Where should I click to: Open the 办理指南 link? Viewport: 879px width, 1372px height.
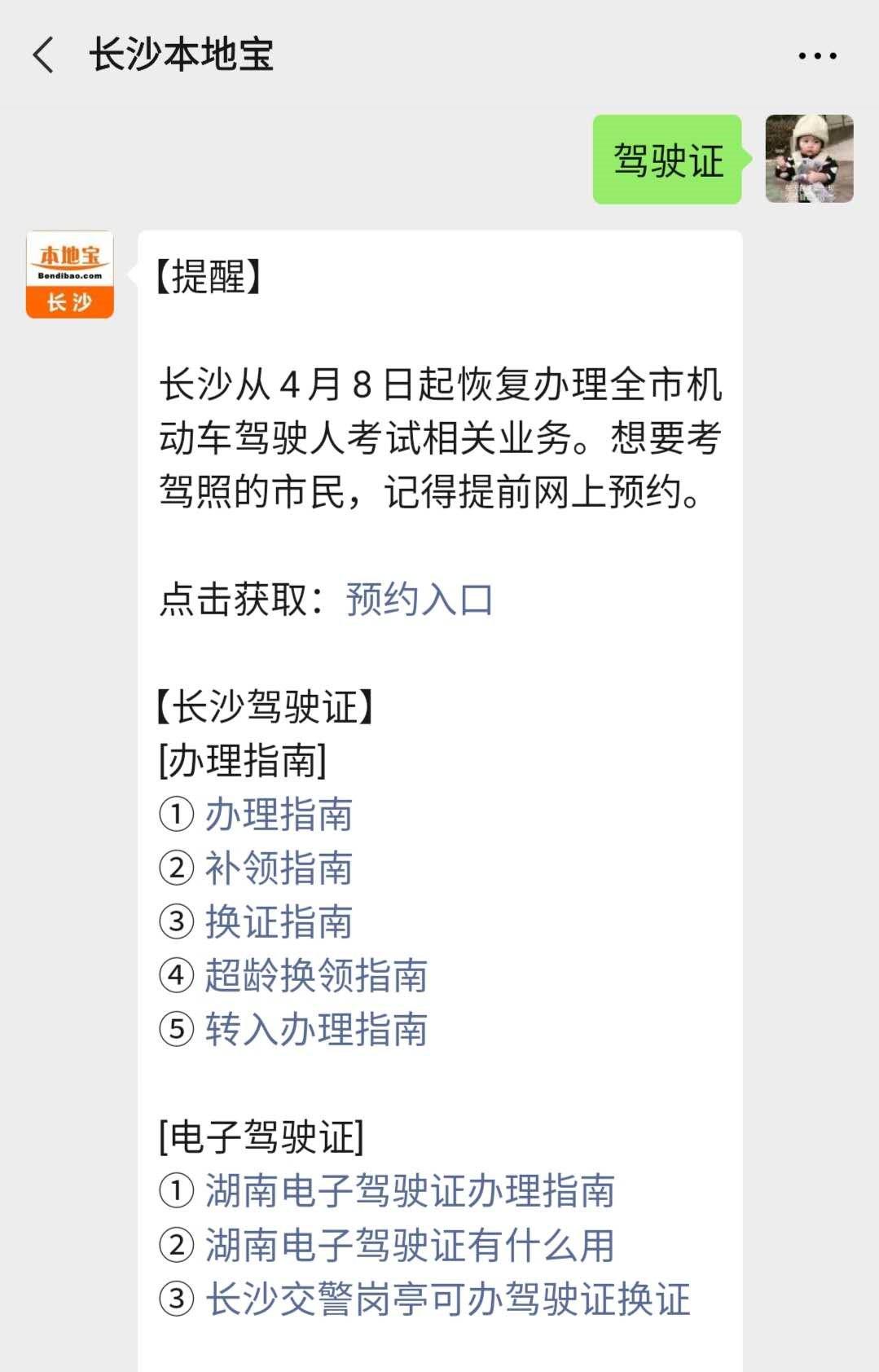click(x=278, y=814)
